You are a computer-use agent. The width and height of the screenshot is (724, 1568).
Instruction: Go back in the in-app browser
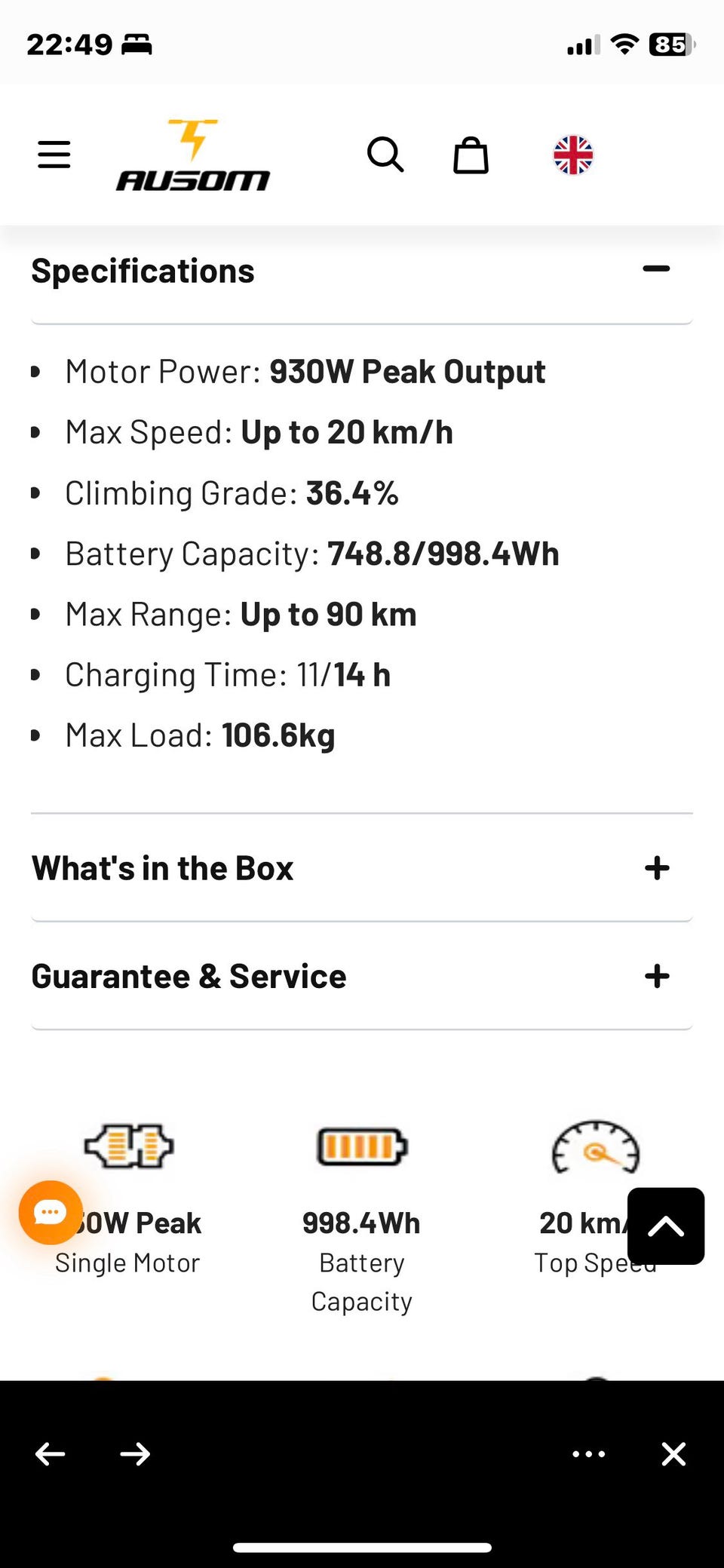click(x=51, y=1453)
